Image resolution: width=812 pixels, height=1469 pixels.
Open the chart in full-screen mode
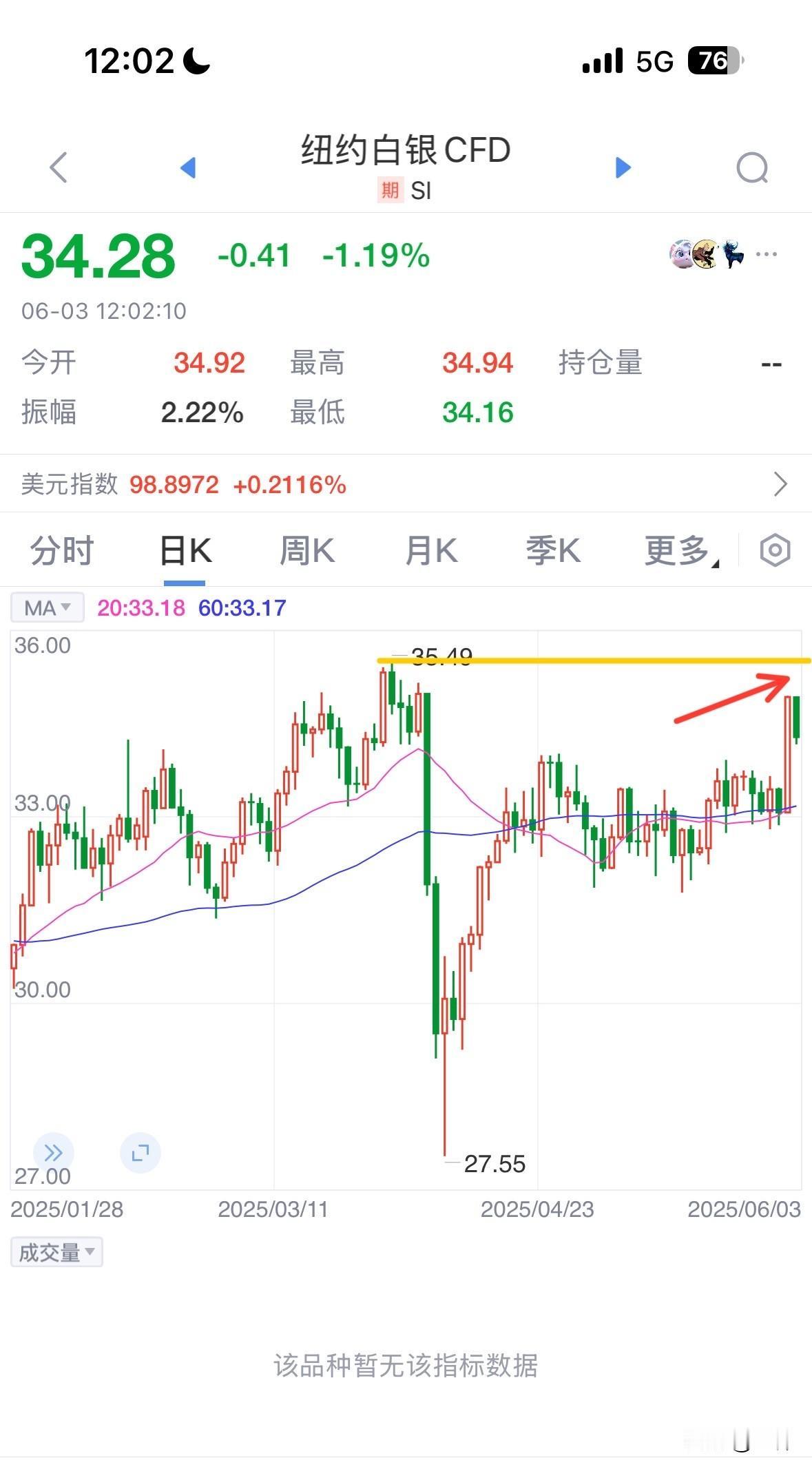pyautogui.click(x=140, y=1152)
